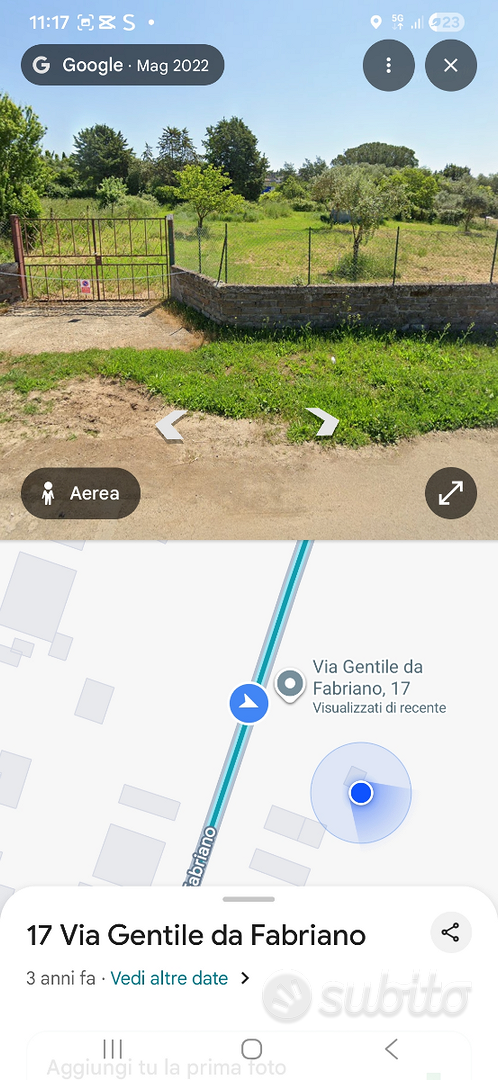Viewport: 498px width, 1080px height.
Task: Open the recent apps button
Action: click(112, 1049)
